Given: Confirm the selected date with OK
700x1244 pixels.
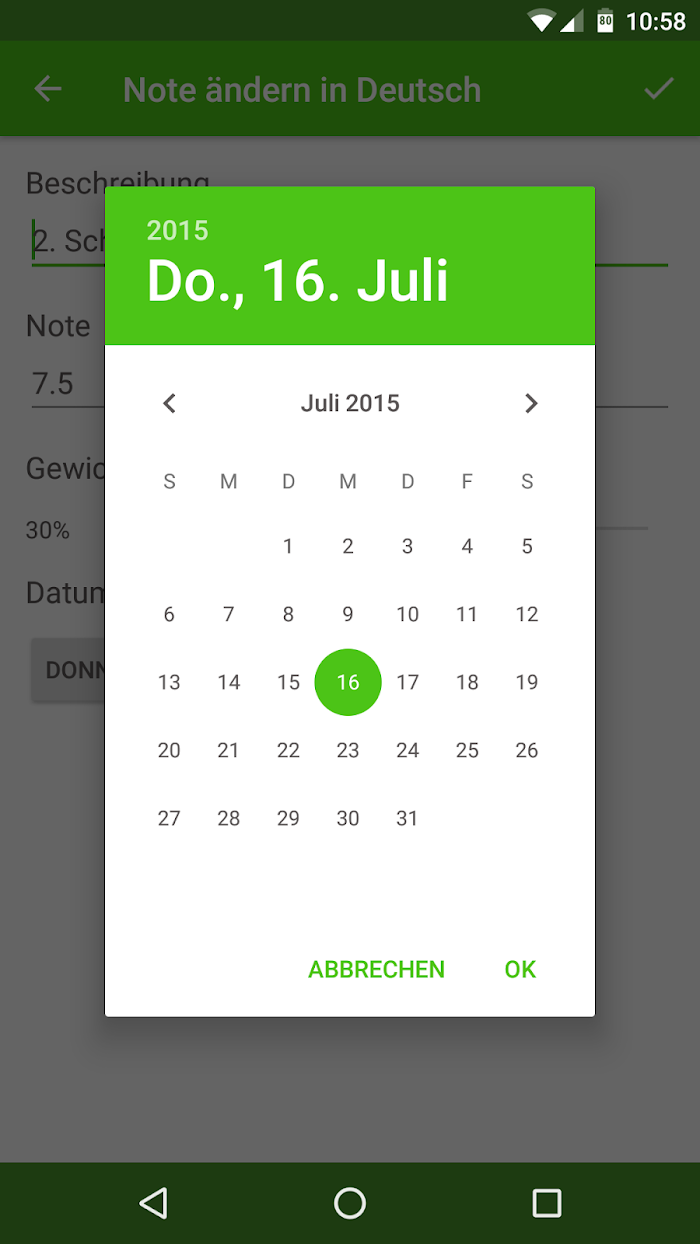Looking at the screenshot, I should pos(520,969).
